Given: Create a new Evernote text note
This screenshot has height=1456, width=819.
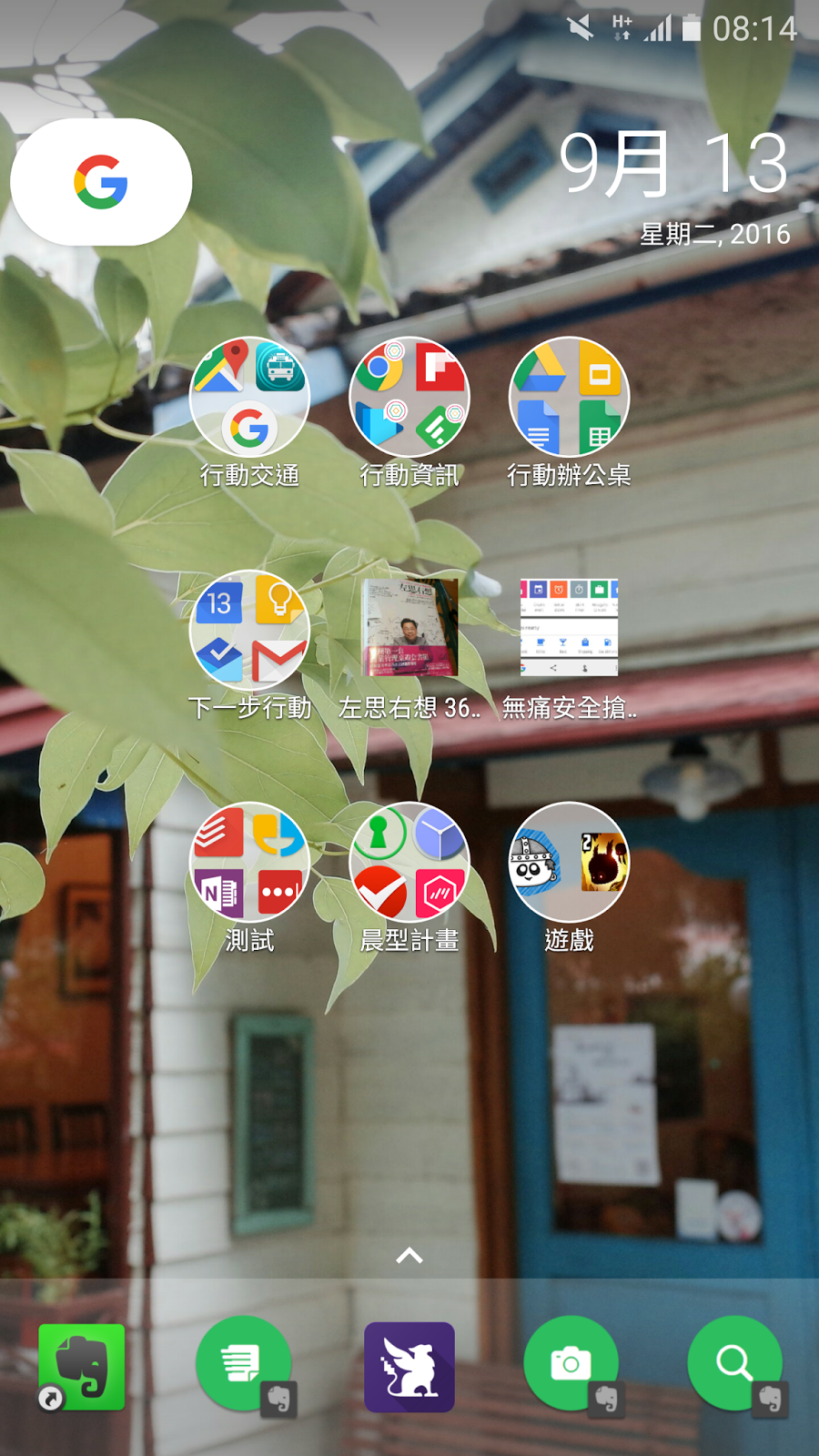Looking at the screenshot, I should coord(246,1365).
